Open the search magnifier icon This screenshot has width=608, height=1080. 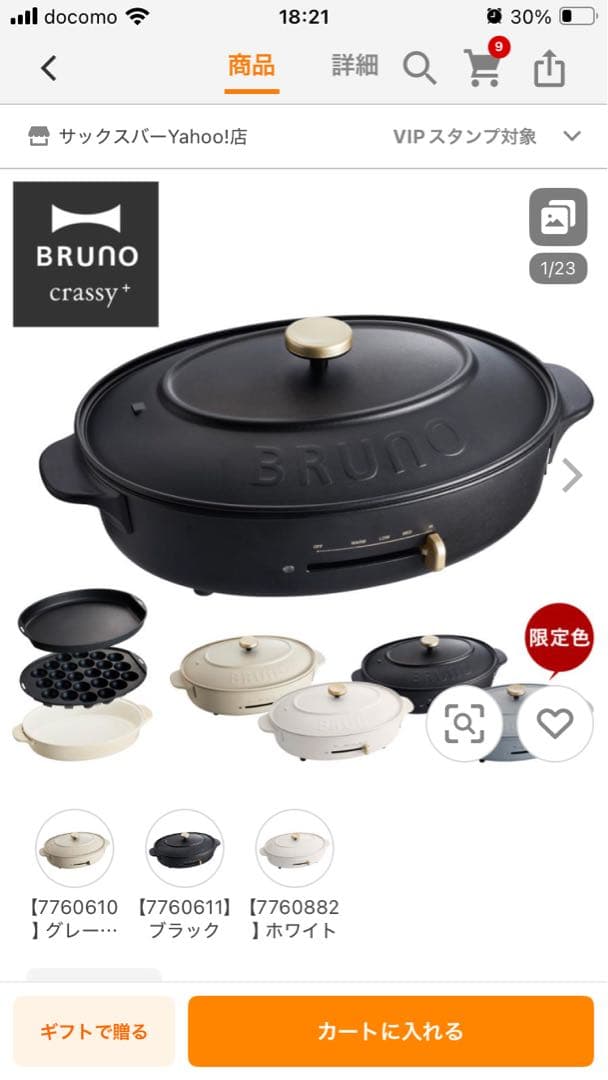(x=420, y=68)
